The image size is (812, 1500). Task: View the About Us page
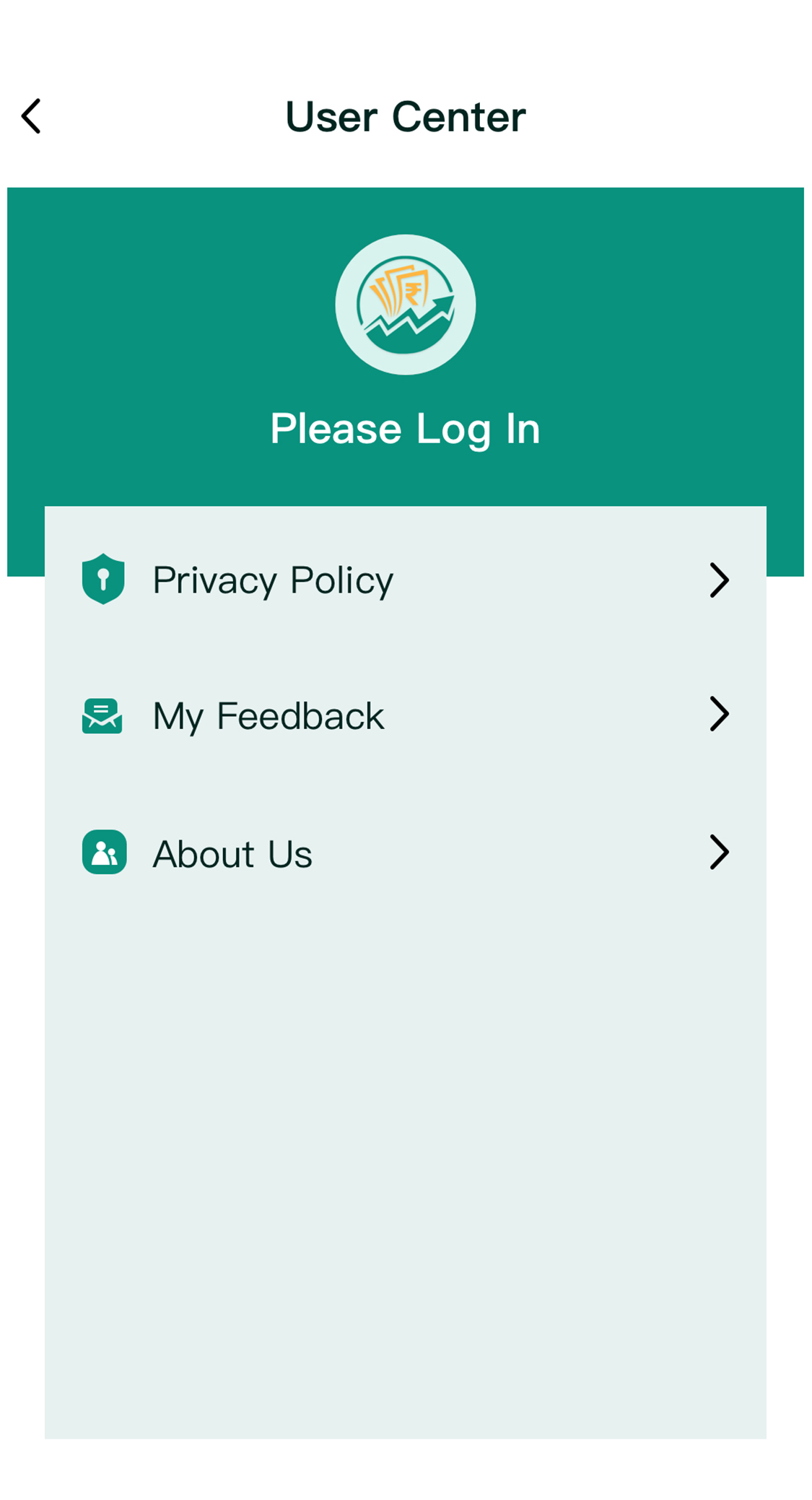[x=405, y=853]
